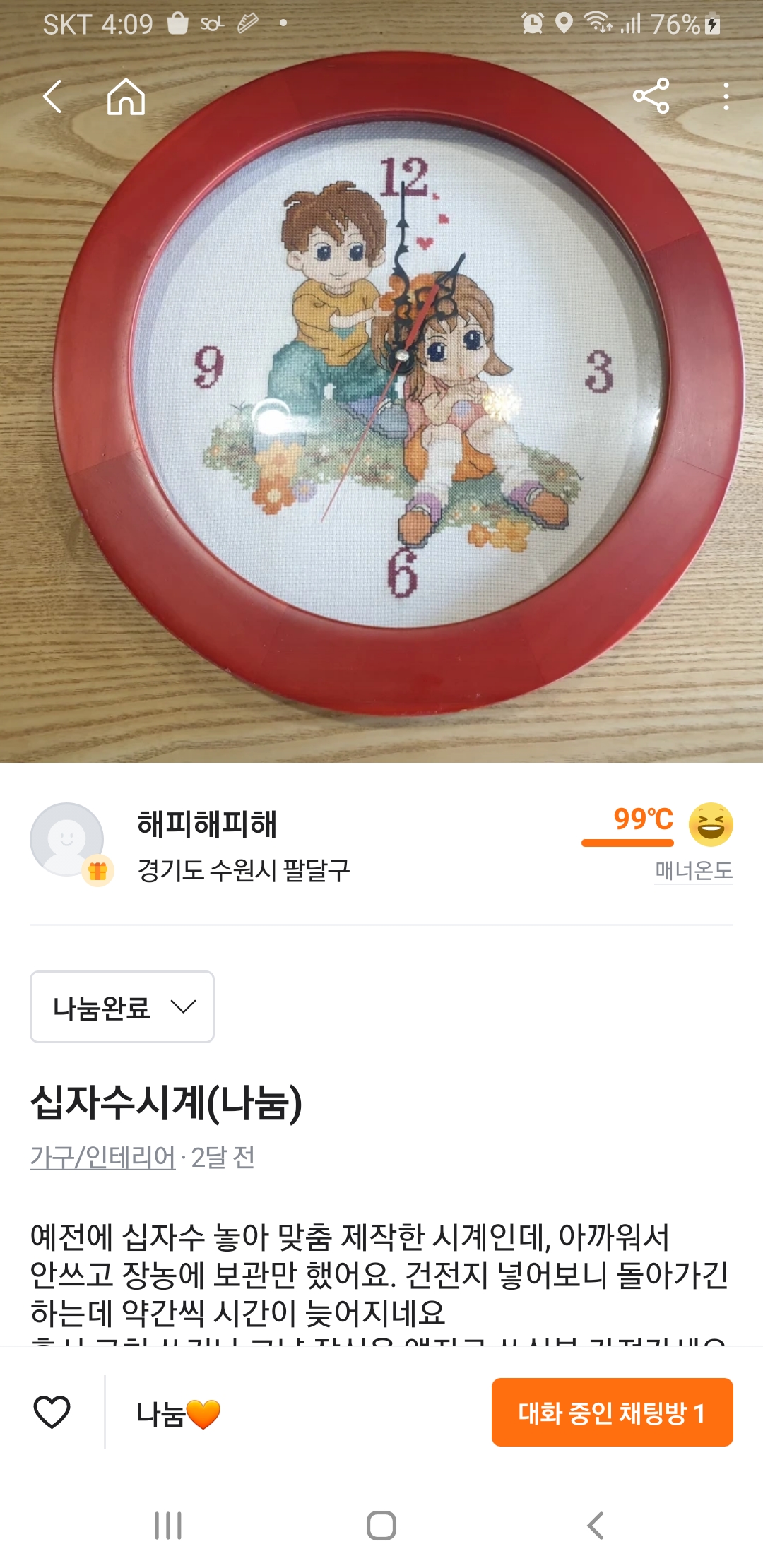Expand the 나눔완료 status dropdown
The width and height of the screenshot is (763, 1568).
click(x=122, y=1006)
